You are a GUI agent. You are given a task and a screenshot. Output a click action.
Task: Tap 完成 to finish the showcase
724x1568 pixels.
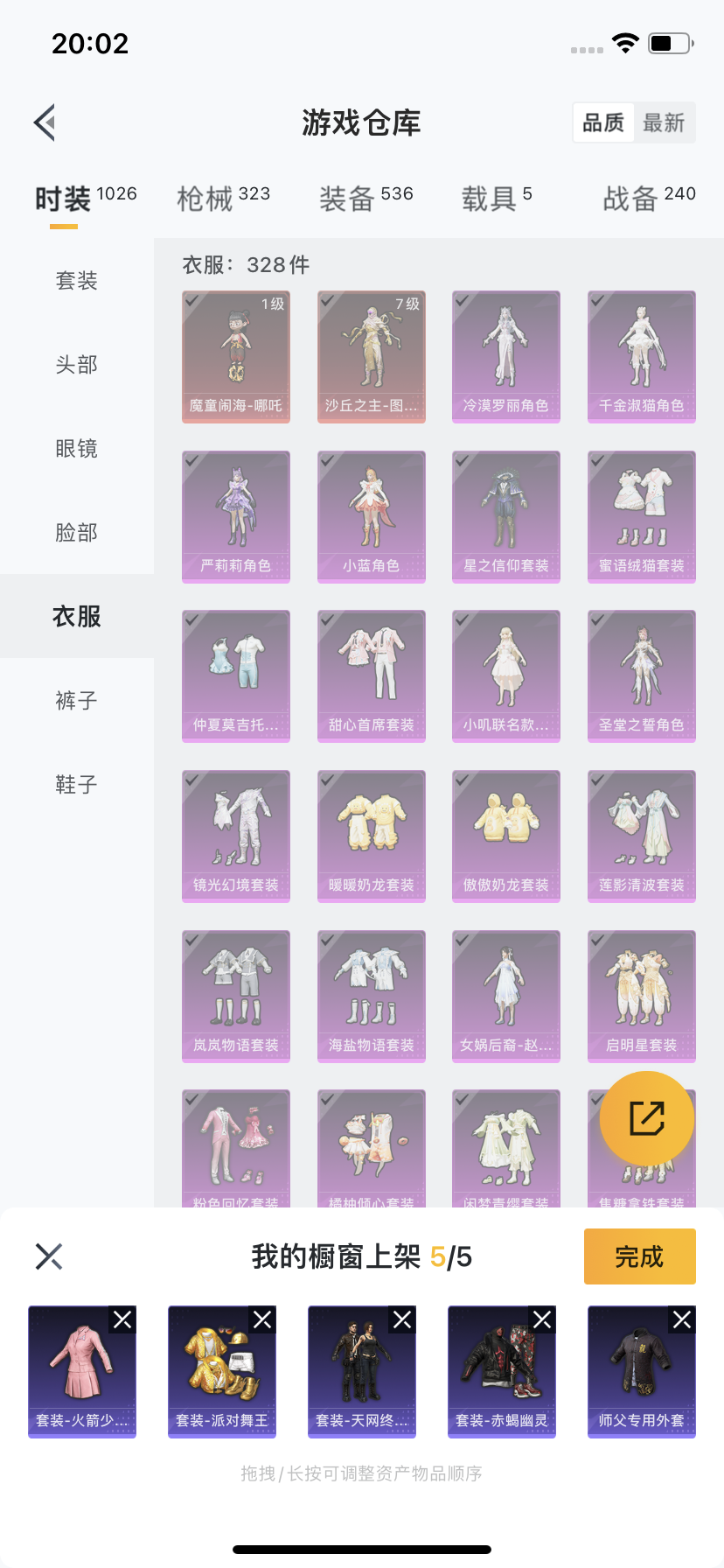[639, 1256]
